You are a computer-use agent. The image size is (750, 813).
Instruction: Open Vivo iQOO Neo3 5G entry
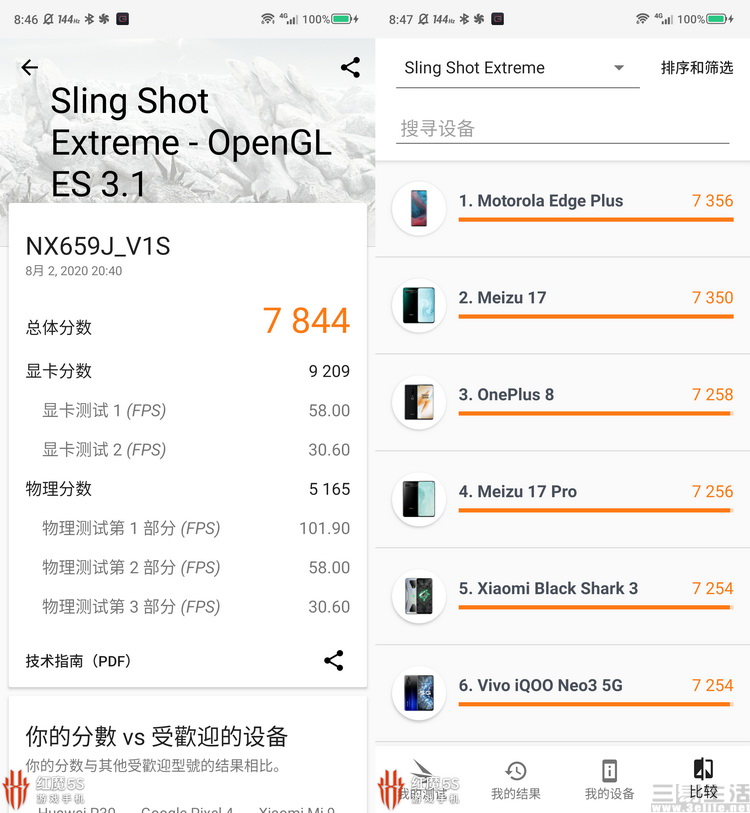click(562, 693)
